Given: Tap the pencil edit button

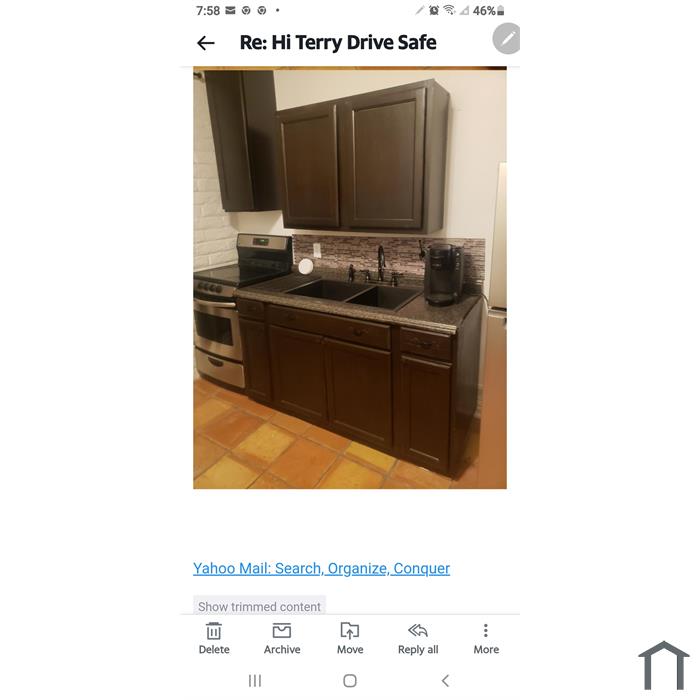Looking at the screenshot, I should [x=507, y=39].
